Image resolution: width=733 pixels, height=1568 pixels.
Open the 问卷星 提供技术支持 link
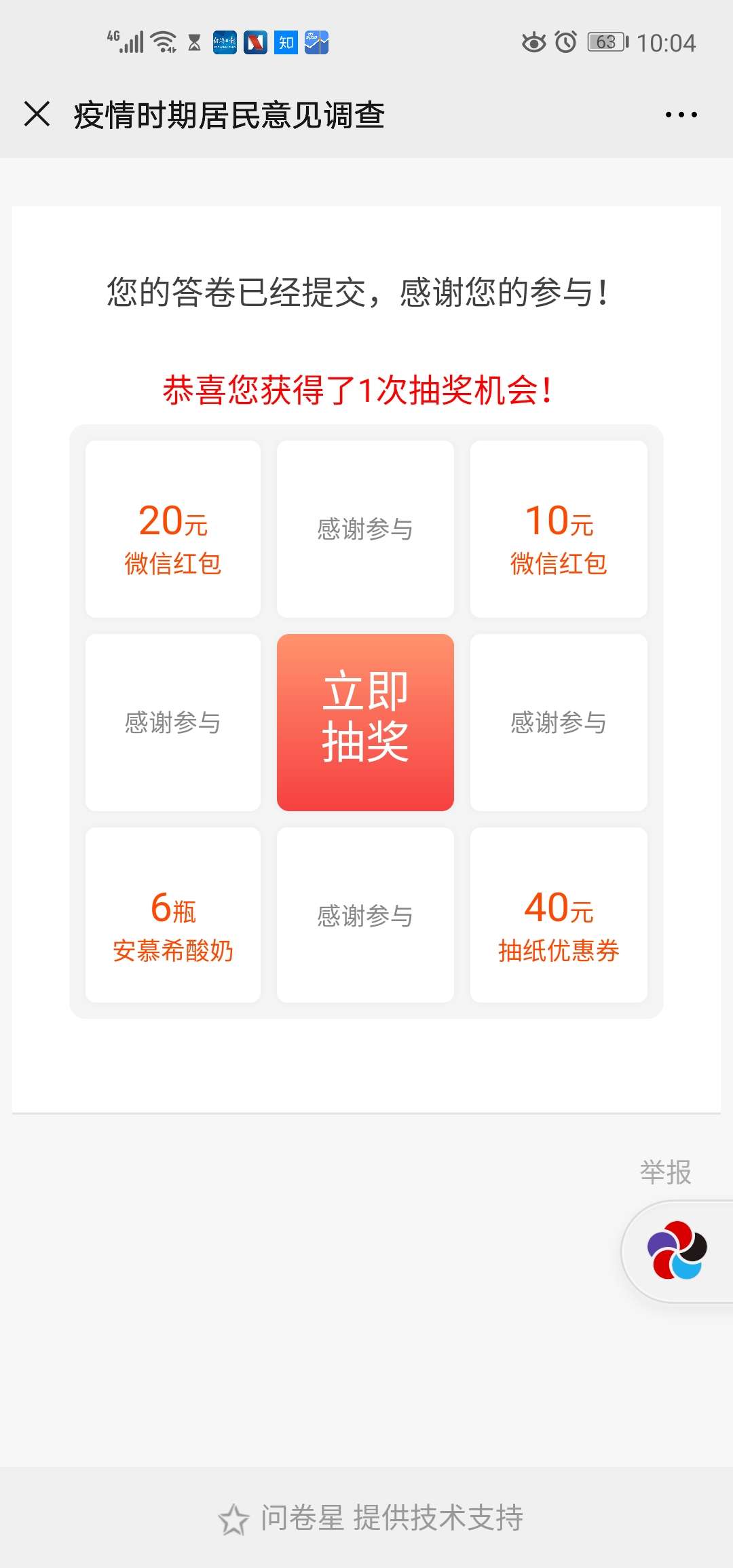coord(371,1518)
